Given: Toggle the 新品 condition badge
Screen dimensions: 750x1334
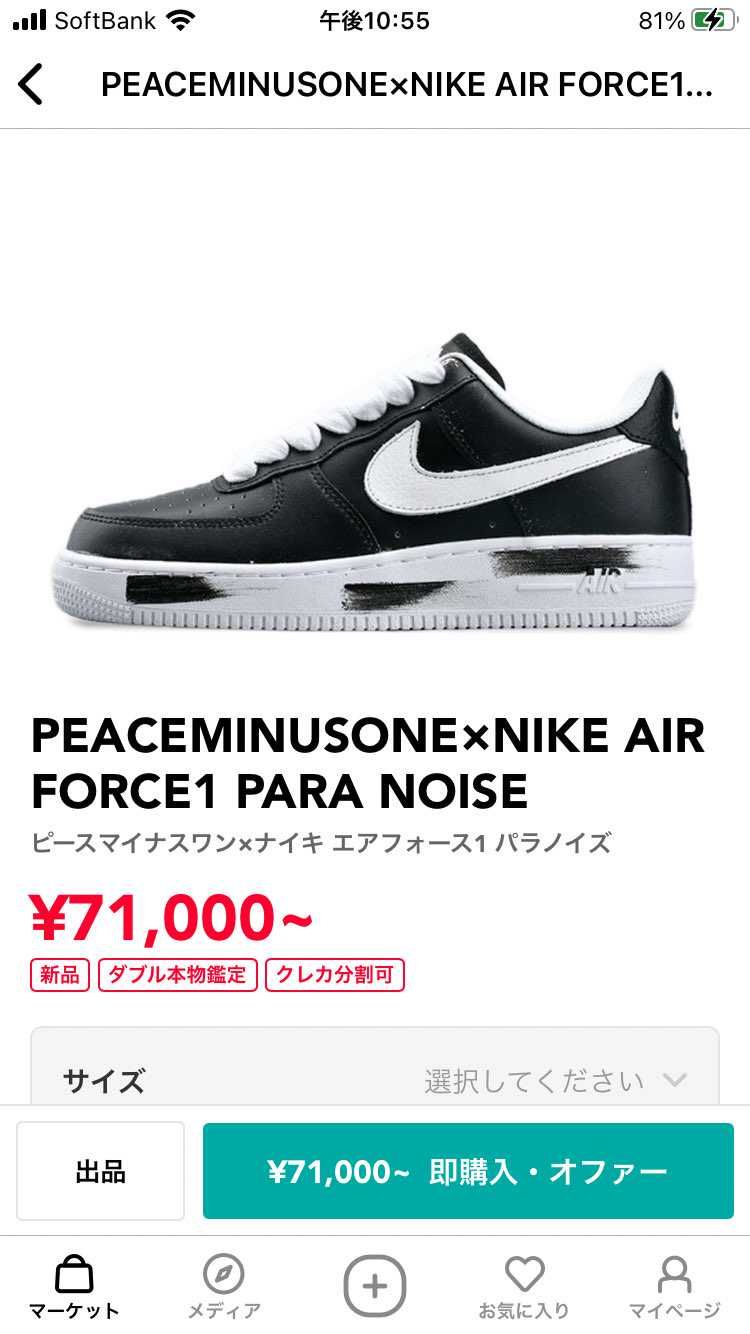Looking at the screenshot, I should 61,975.
